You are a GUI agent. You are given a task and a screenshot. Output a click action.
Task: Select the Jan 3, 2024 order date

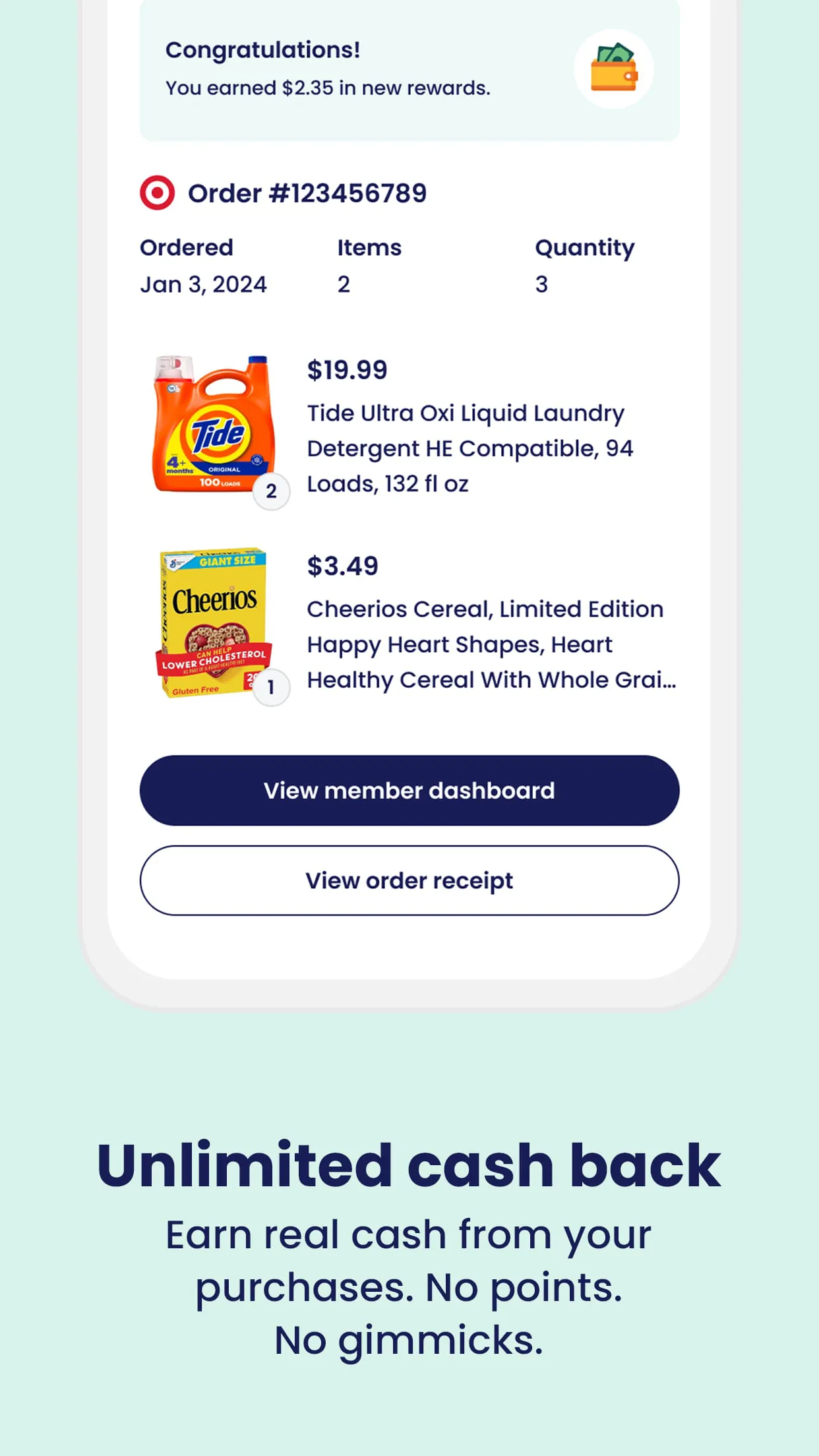[x=203, y=284]
